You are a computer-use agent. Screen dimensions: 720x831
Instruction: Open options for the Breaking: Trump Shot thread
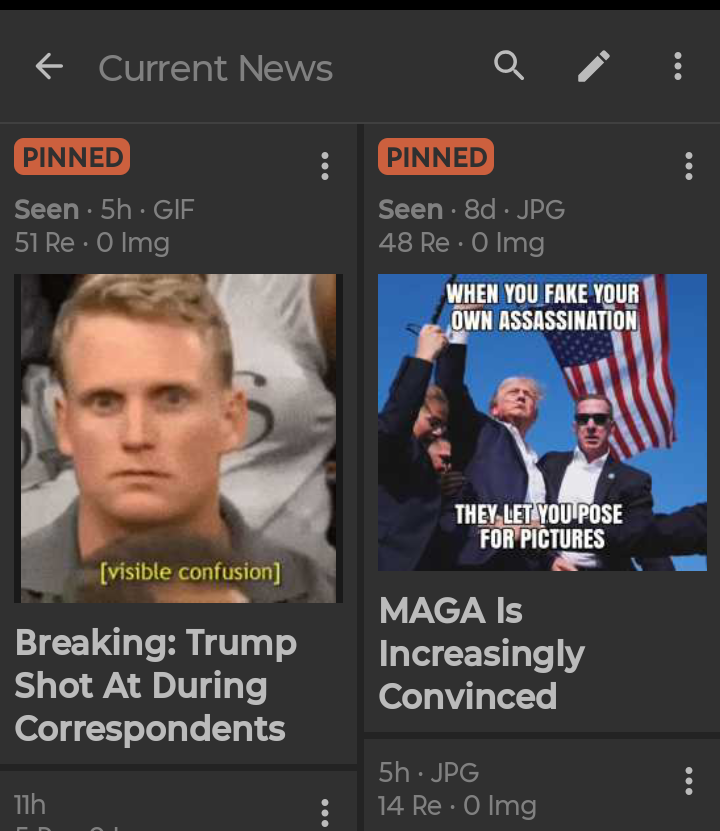[324, 166]
